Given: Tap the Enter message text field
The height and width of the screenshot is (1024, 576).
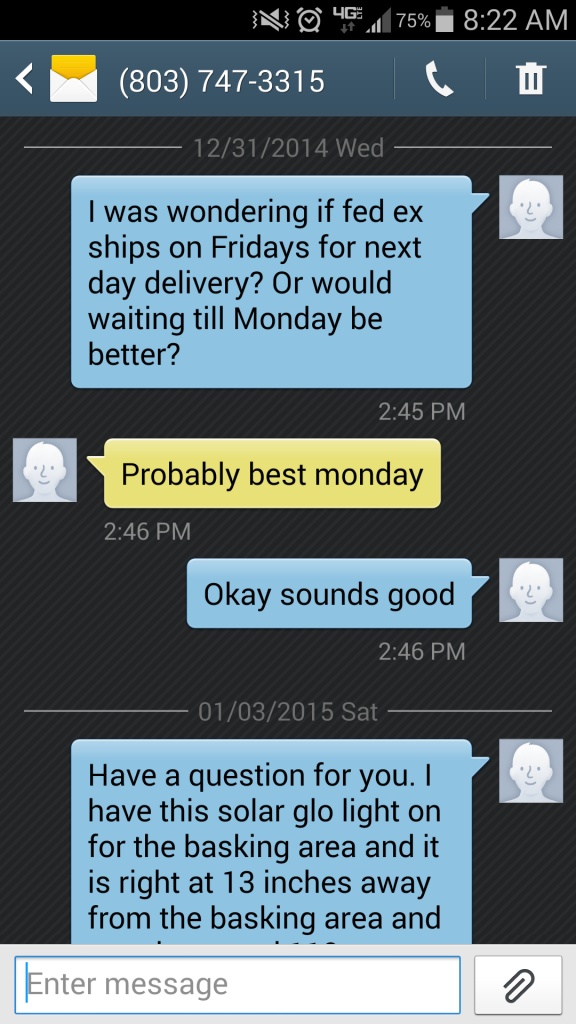Looking at the screenshot, I should click(238, 985).
